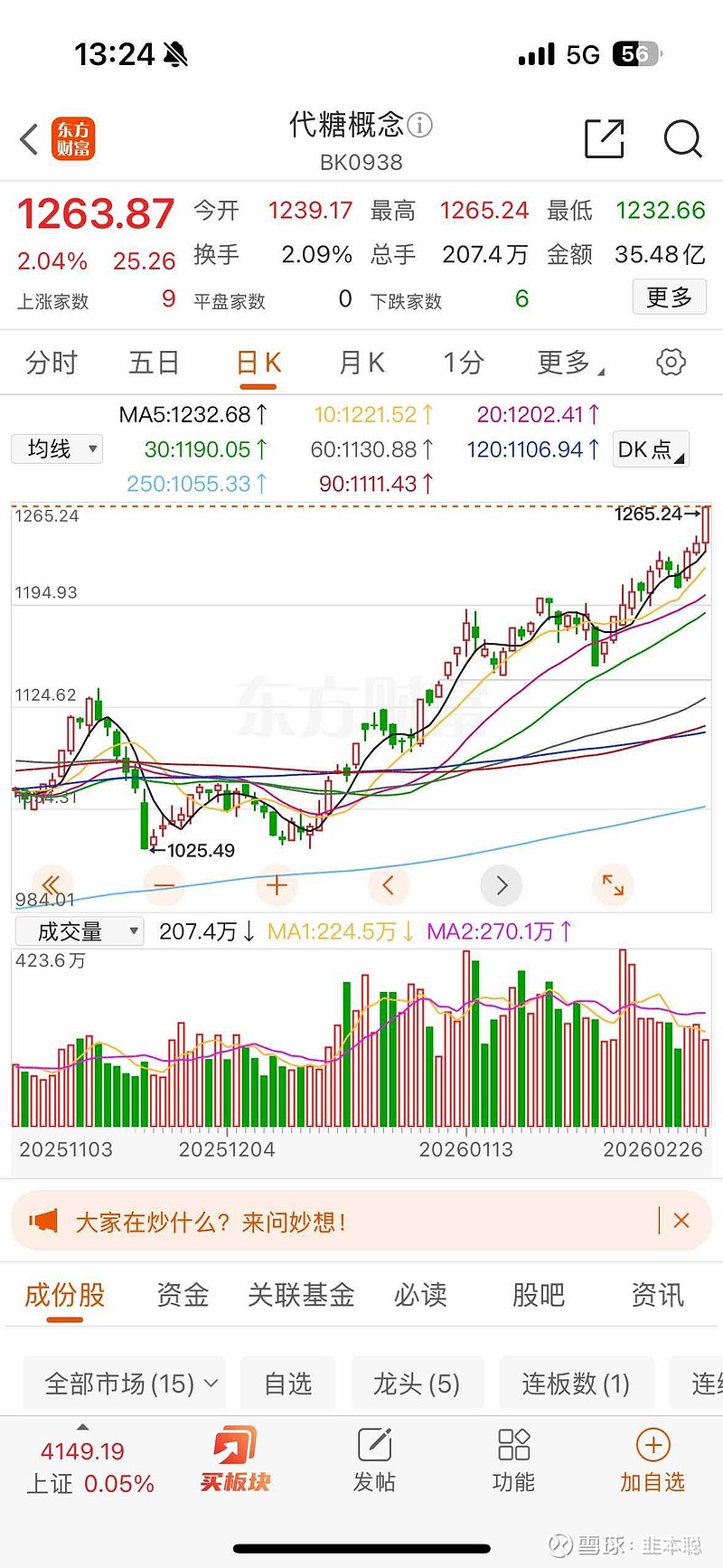The width and height of the screenshot is (723, 1568).
Task: Open the 成交量 volume dropdown
Action: tap(78, 930)
